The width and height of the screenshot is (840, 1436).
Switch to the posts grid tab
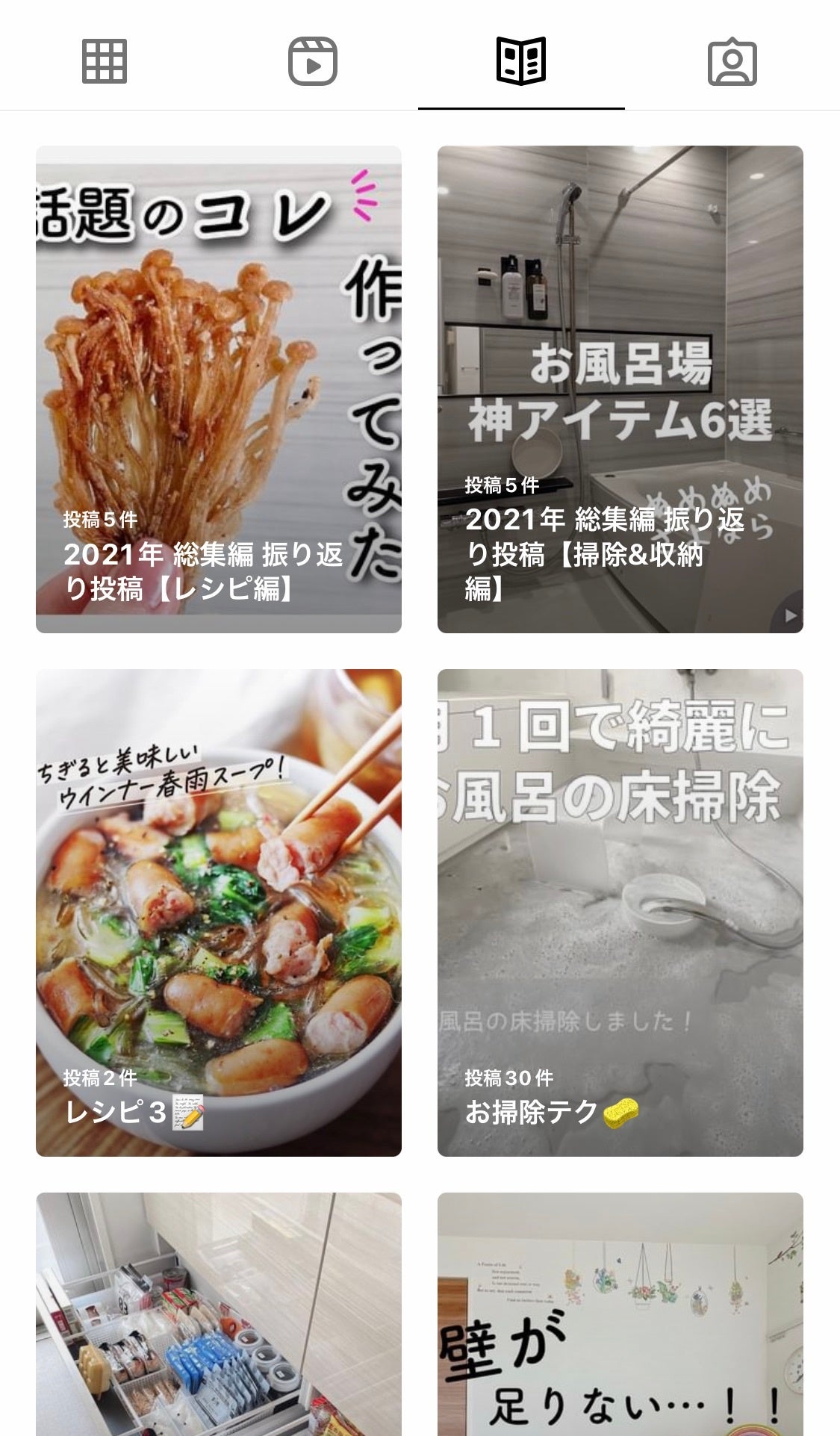coord(104,61)
